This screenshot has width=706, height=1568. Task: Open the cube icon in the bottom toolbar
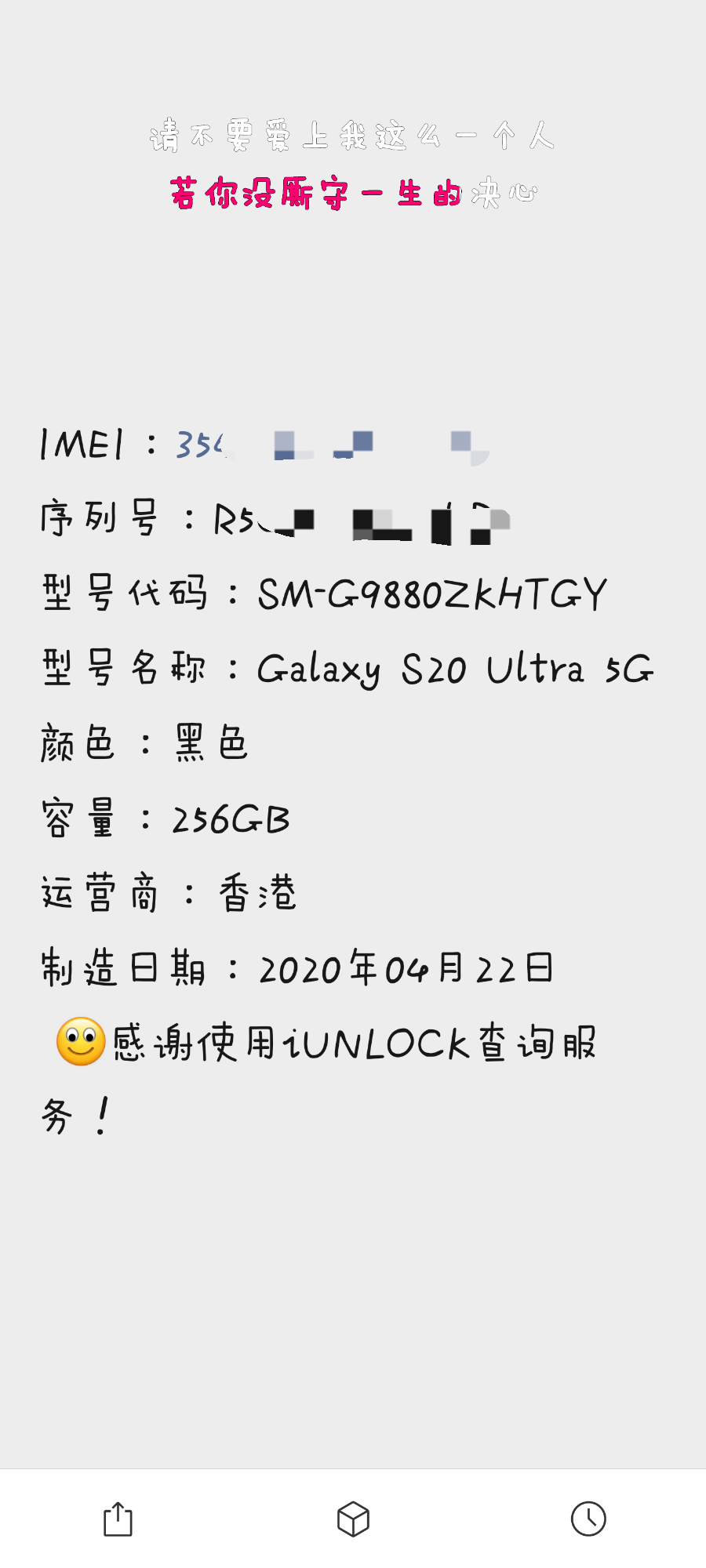(353, 1519)
